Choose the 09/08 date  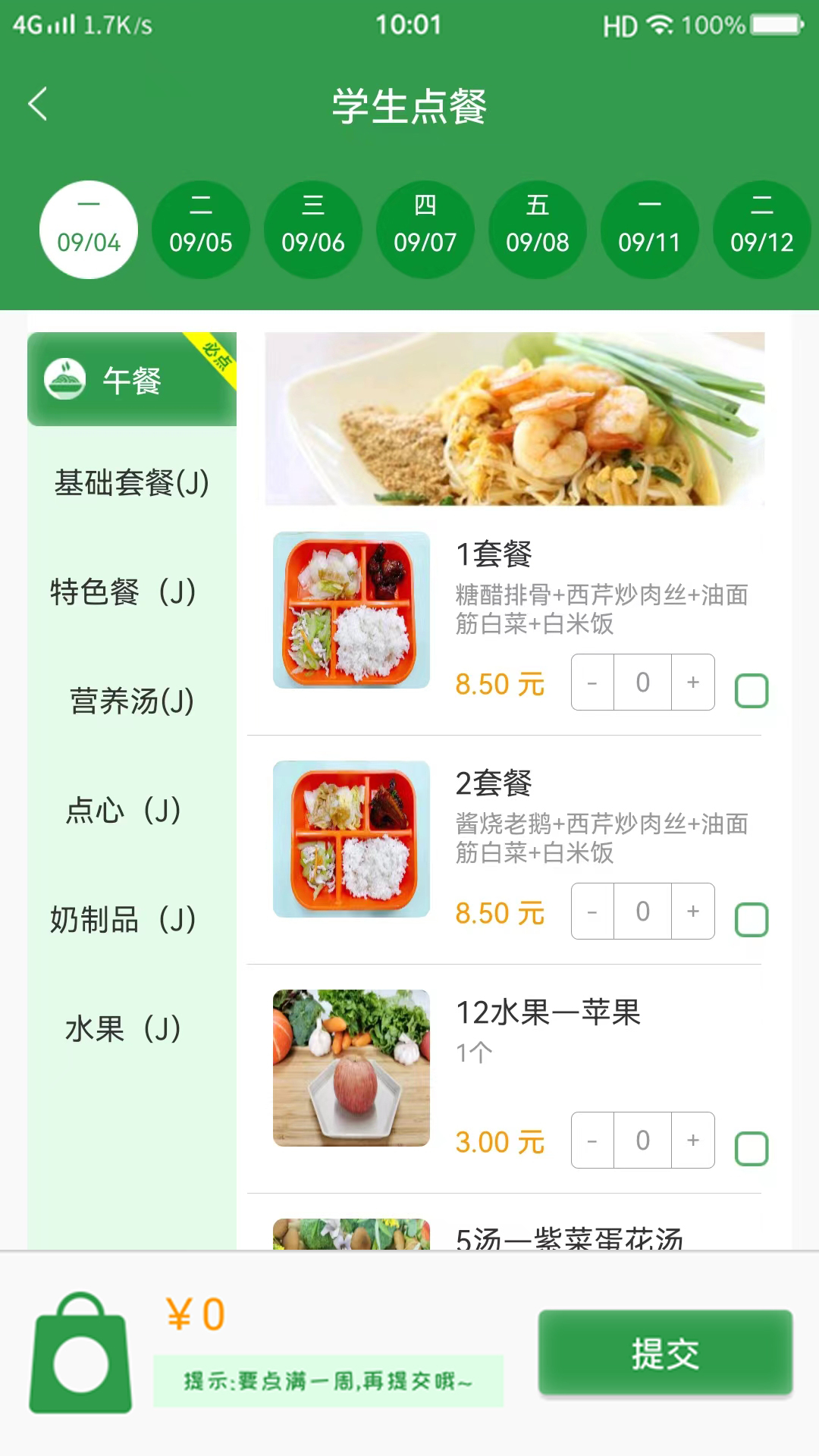click(538, 229)
